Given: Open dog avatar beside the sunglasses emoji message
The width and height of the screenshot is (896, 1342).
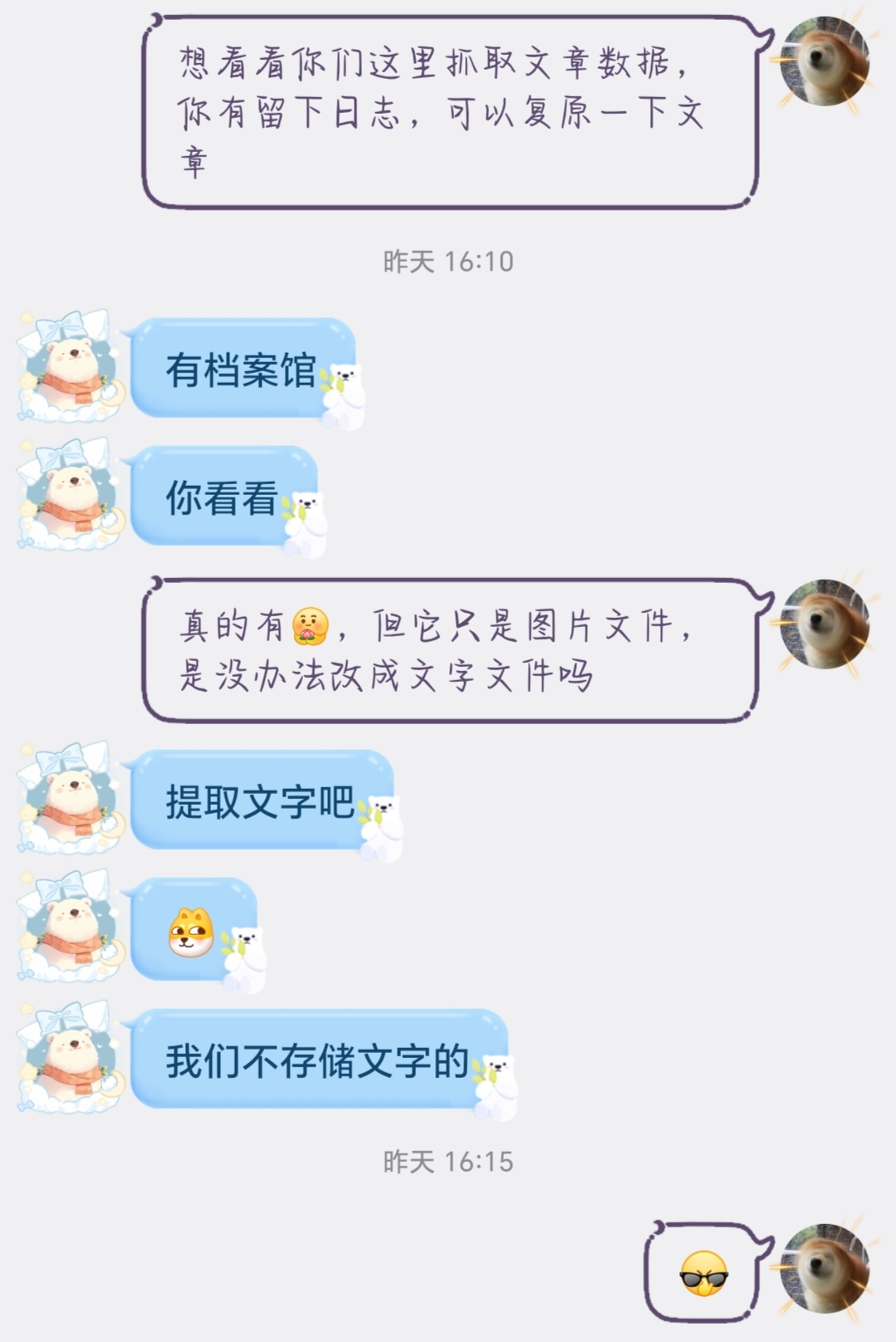Looking at the screenshot, I should coord(825,1269).
